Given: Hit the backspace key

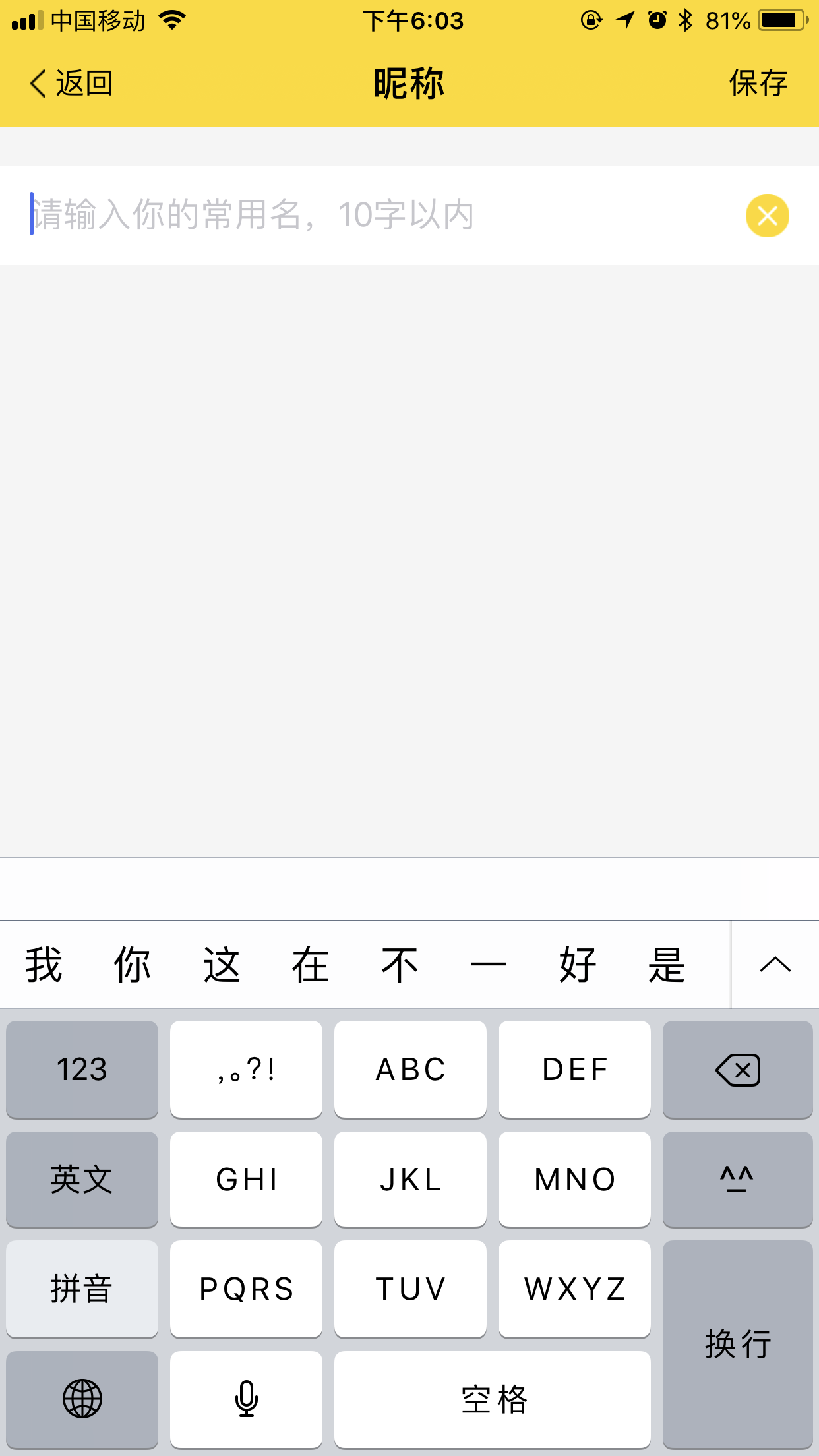Looking at the screenshot, I should (x=737, y=1070).
